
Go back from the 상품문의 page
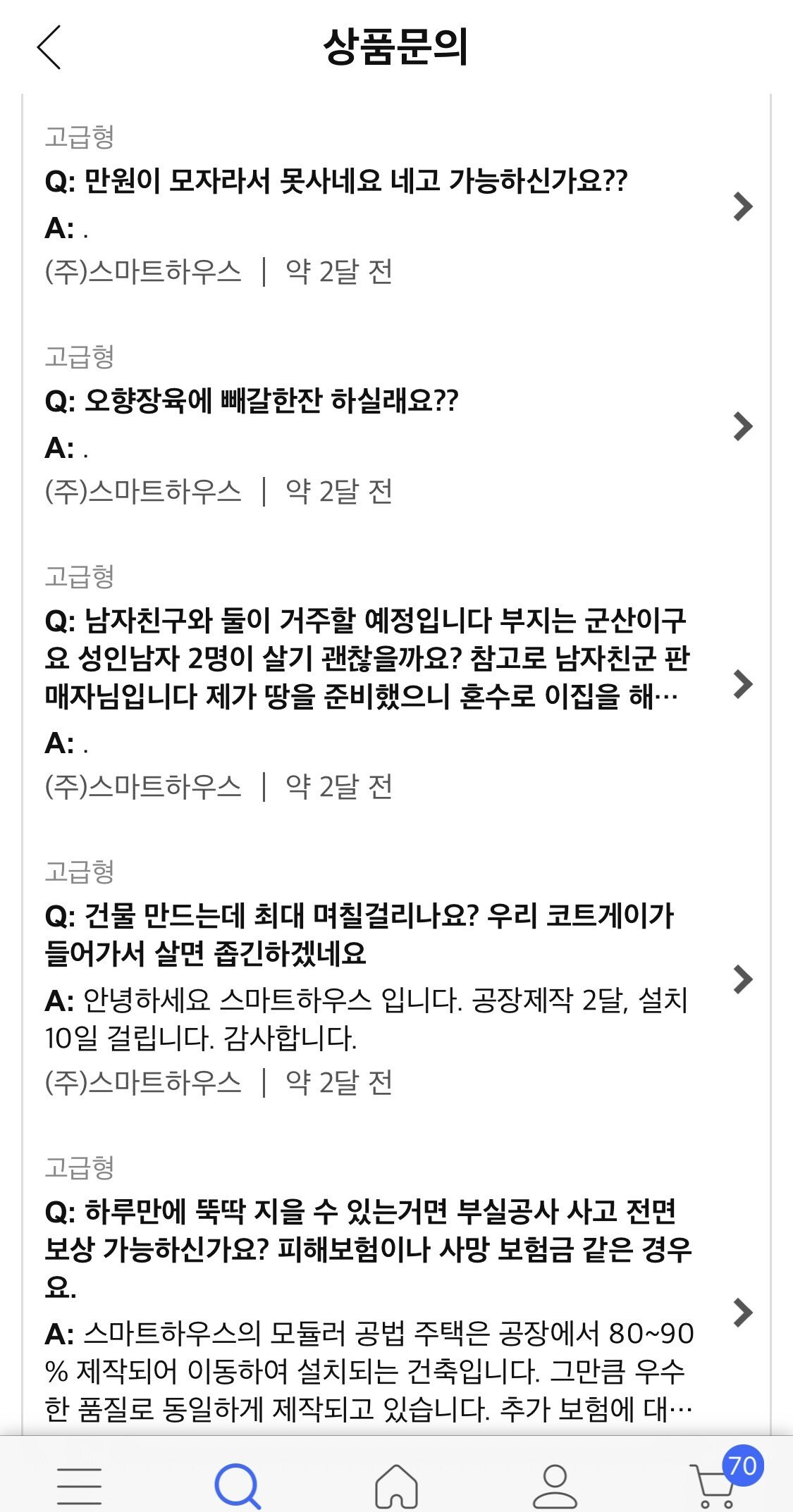[49, 47]
